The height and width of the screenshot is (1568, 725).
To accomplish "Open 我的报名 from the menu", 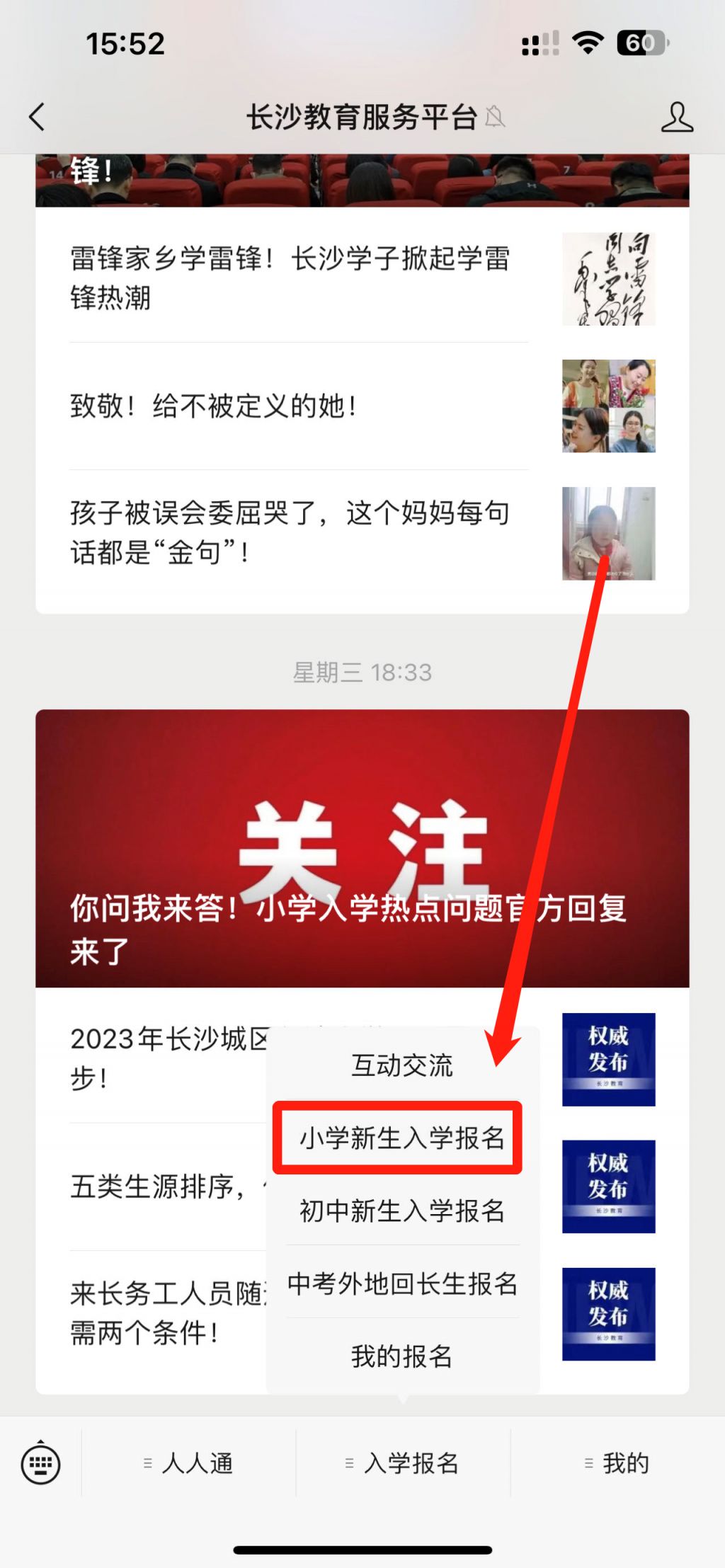I will (401, 1356).
